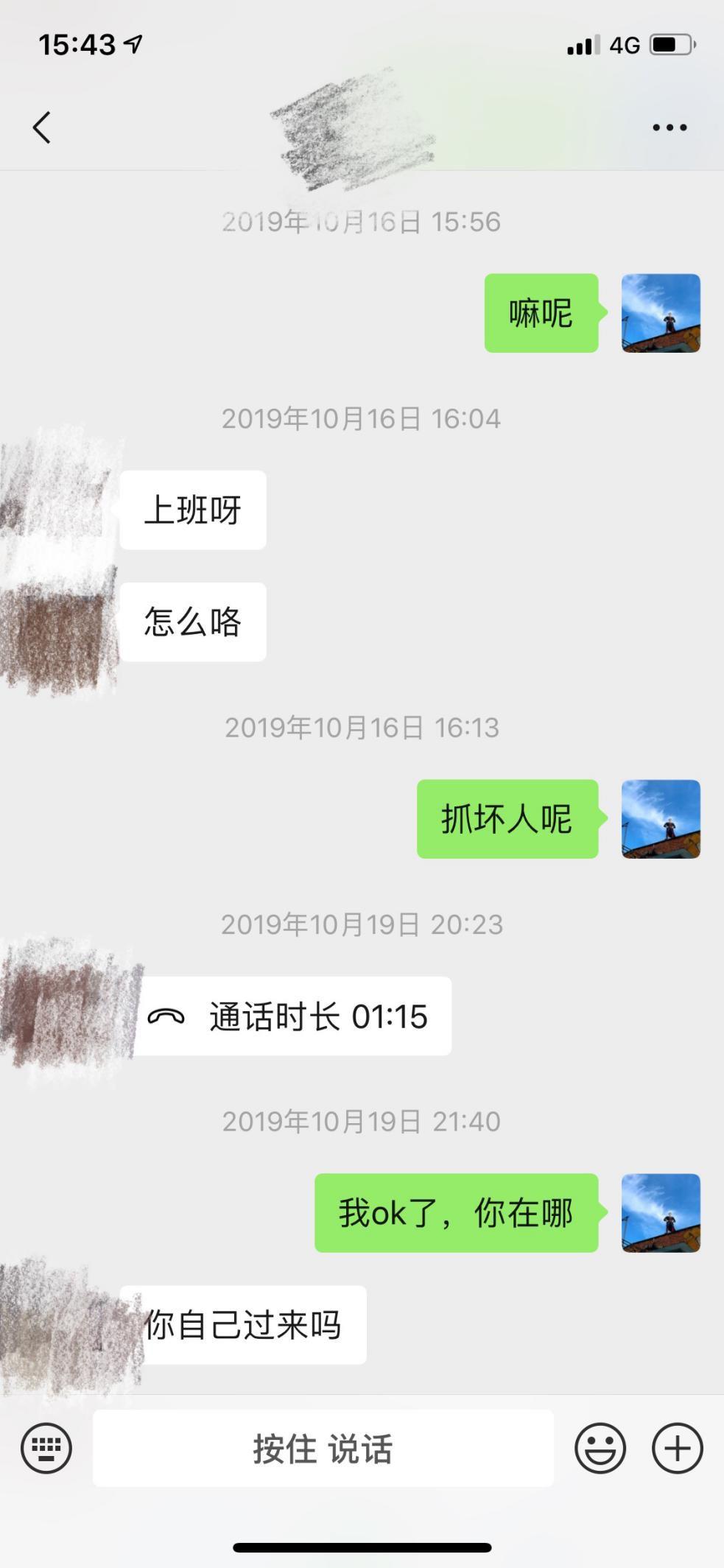Tap the home indicator bar at the bottom

pos(362,1546)
